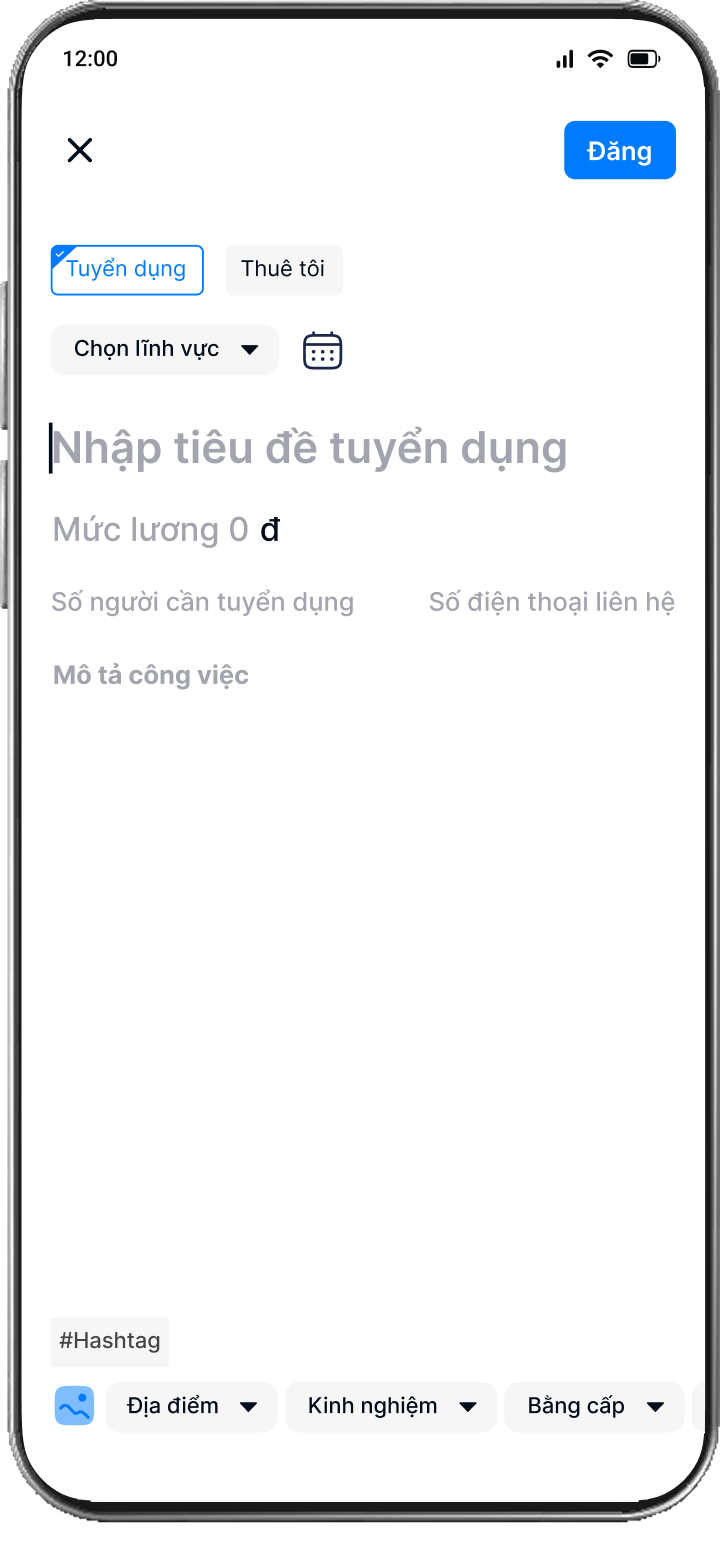Expand the Kinh nghiệm dropdown

click(390, 1407)
